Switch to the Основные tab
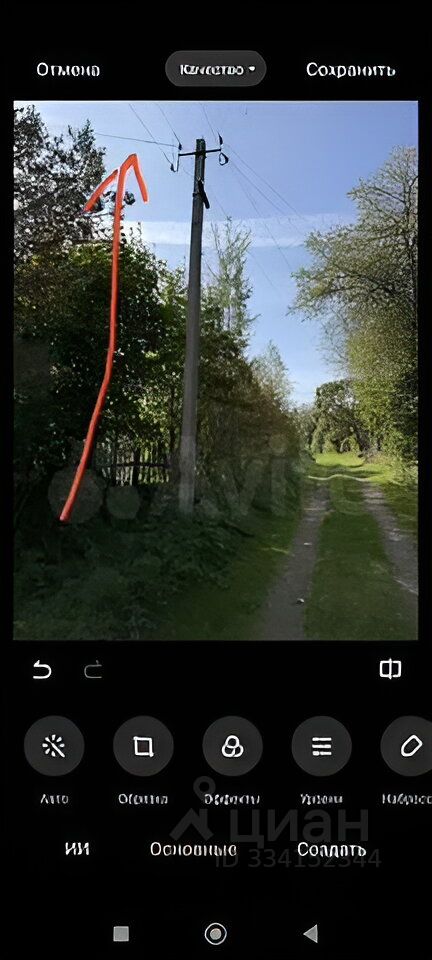 (x=193, y=850)
